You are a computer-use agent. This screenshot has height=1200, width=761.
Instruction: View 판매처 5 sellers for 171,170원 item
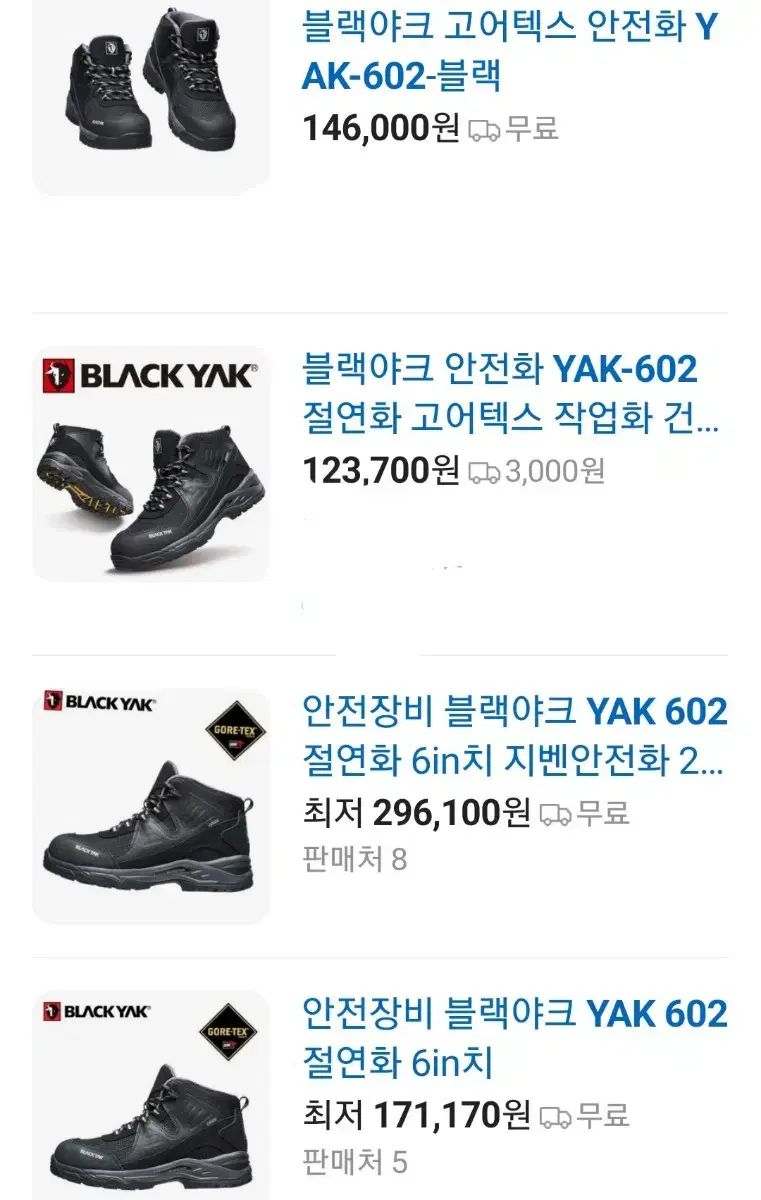[x=355, y=1162]
